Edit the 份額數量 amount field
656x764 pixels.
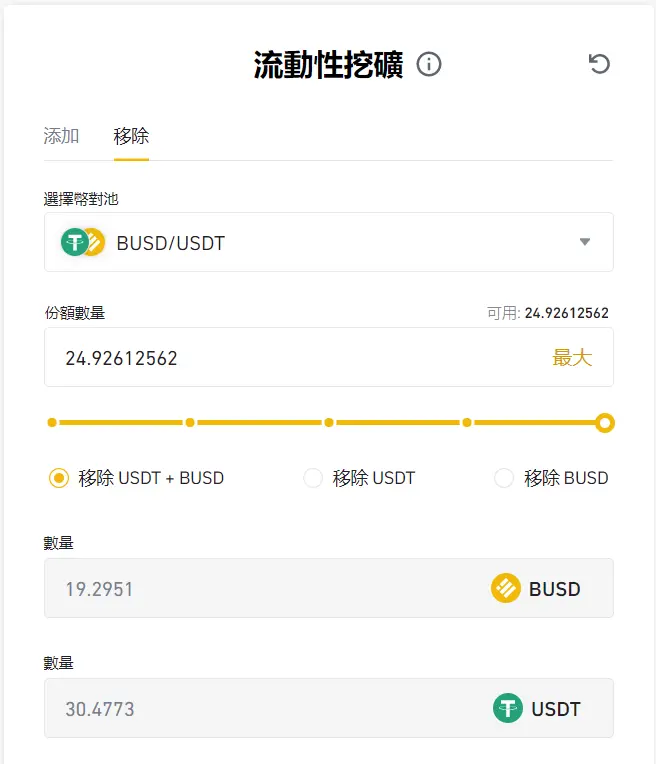tap(290, 357)
